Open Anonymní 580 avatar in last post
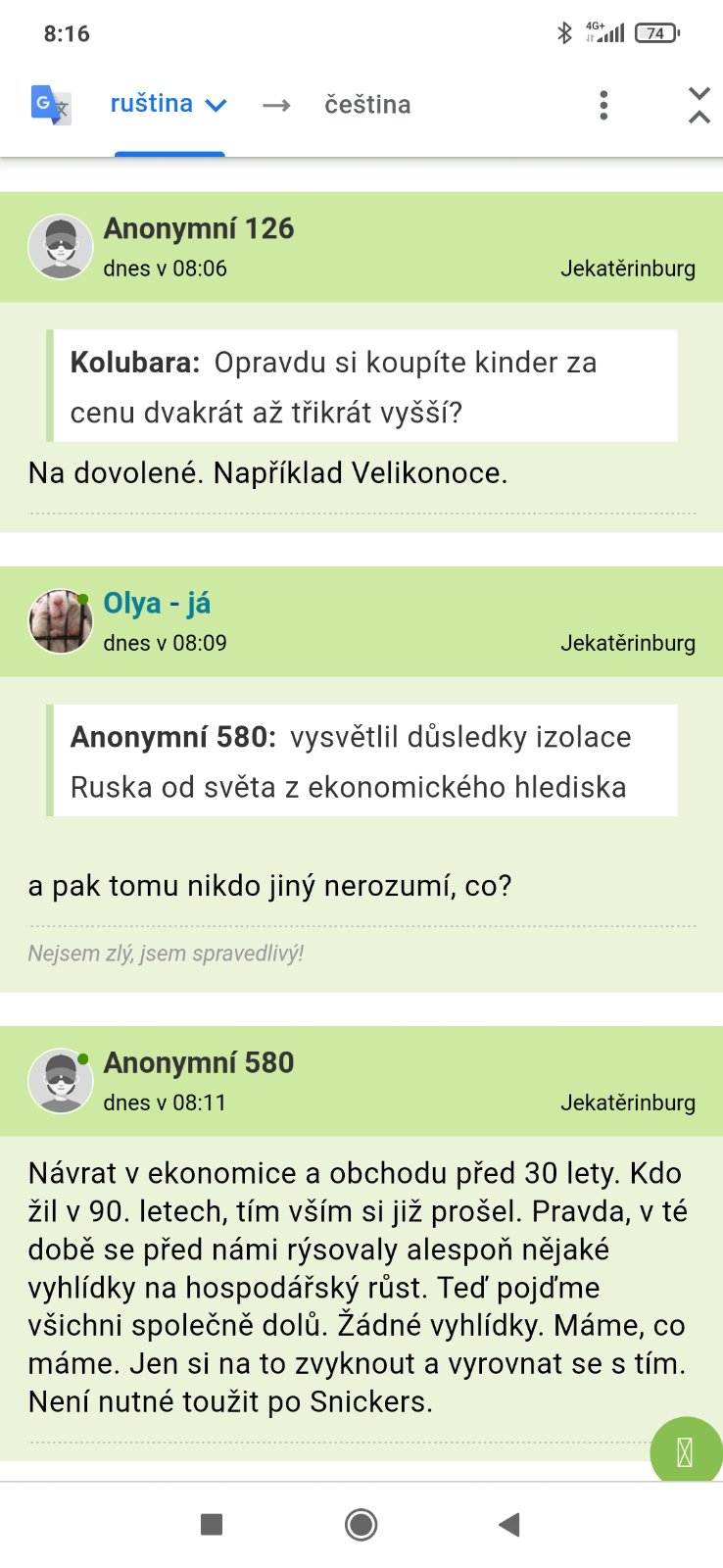723x1568 pixels. tap(61, 1081)
